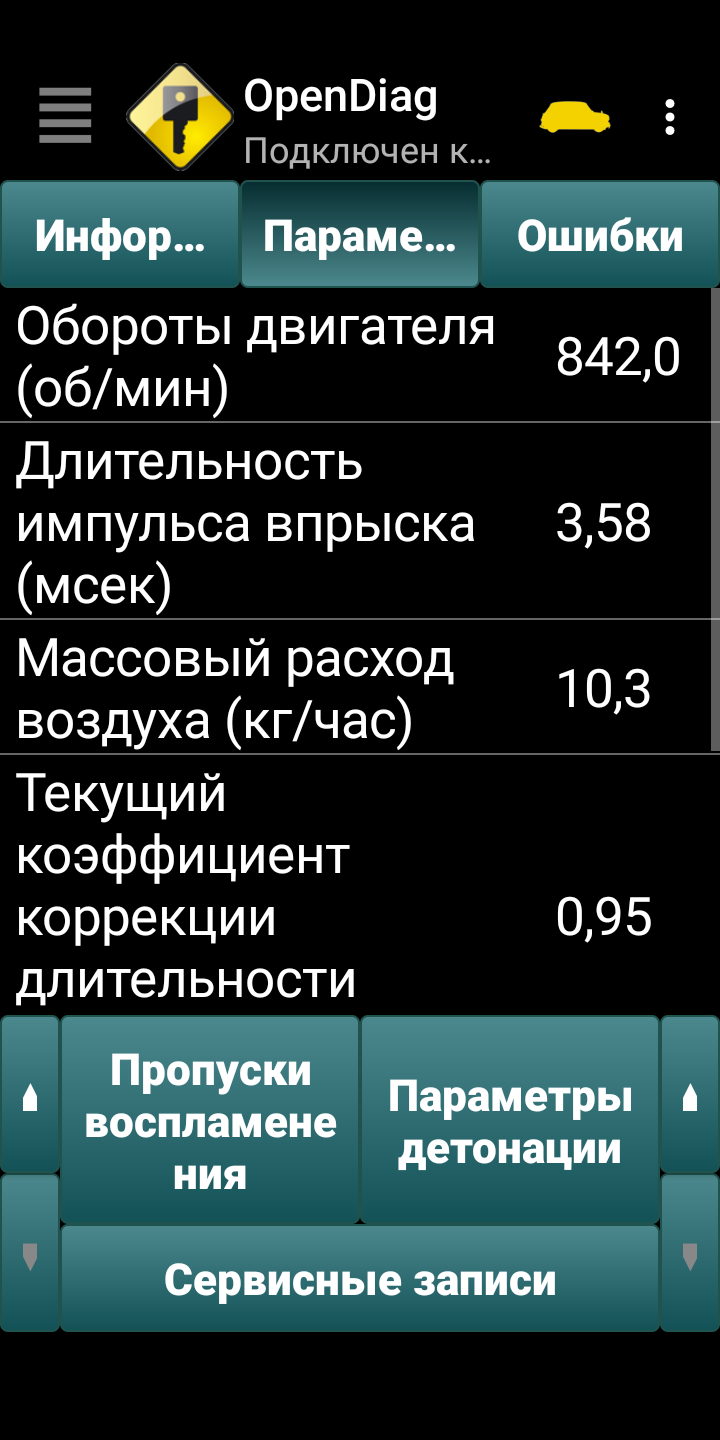Go to the Ошибки tab
The width and height of the screenshot is (720, 1440).
[x=600, y=235]
